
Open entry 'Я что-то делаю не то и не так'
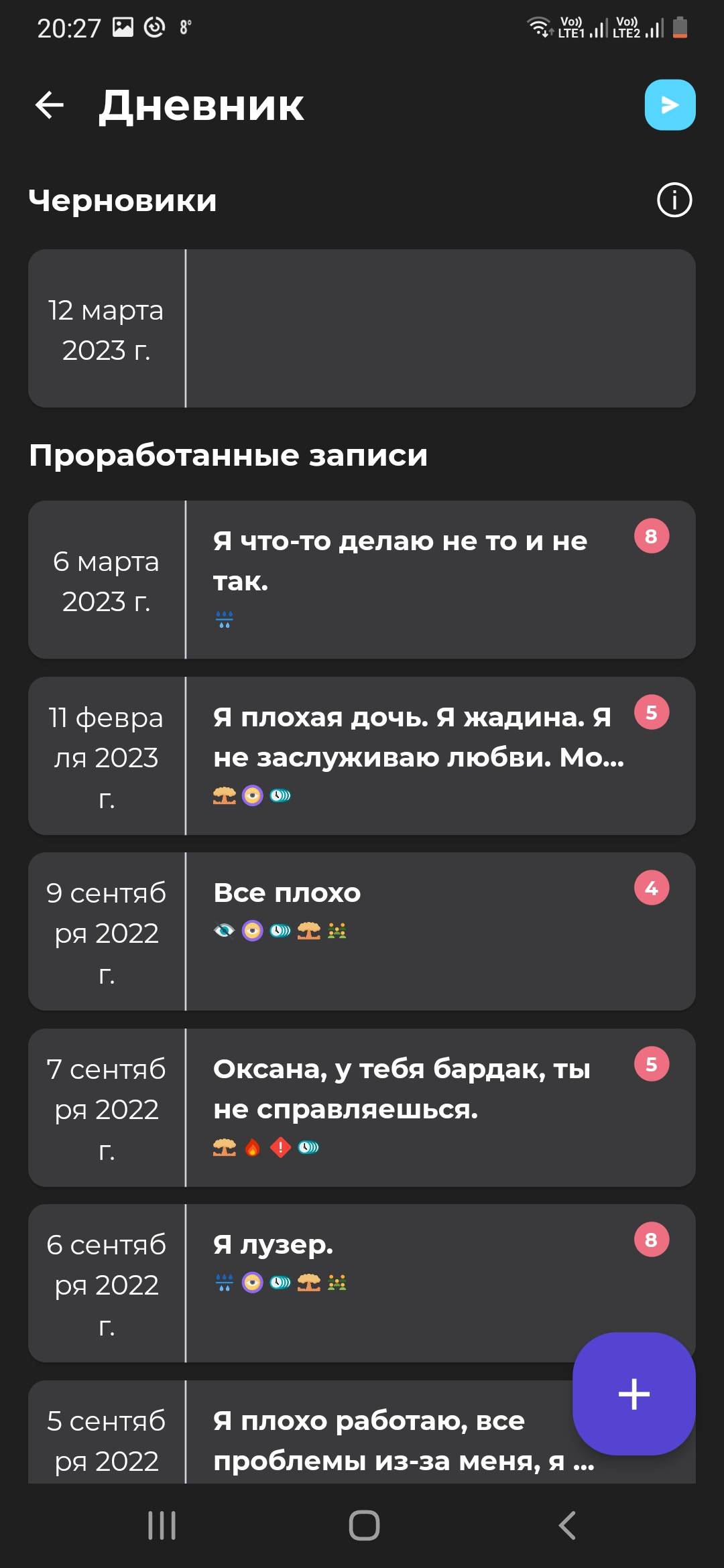coord(362,580)
